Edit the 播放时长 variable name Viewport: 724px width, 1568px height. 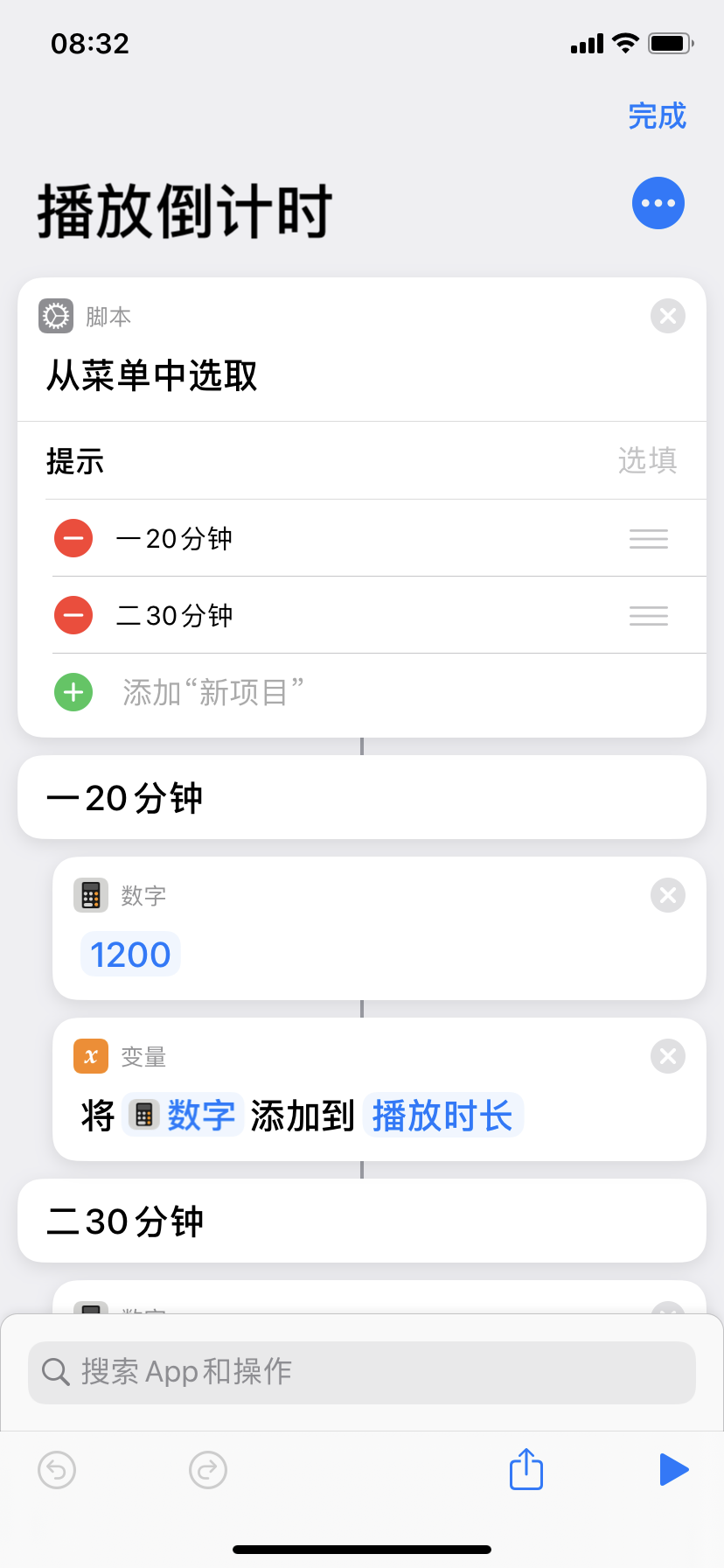442,1116
